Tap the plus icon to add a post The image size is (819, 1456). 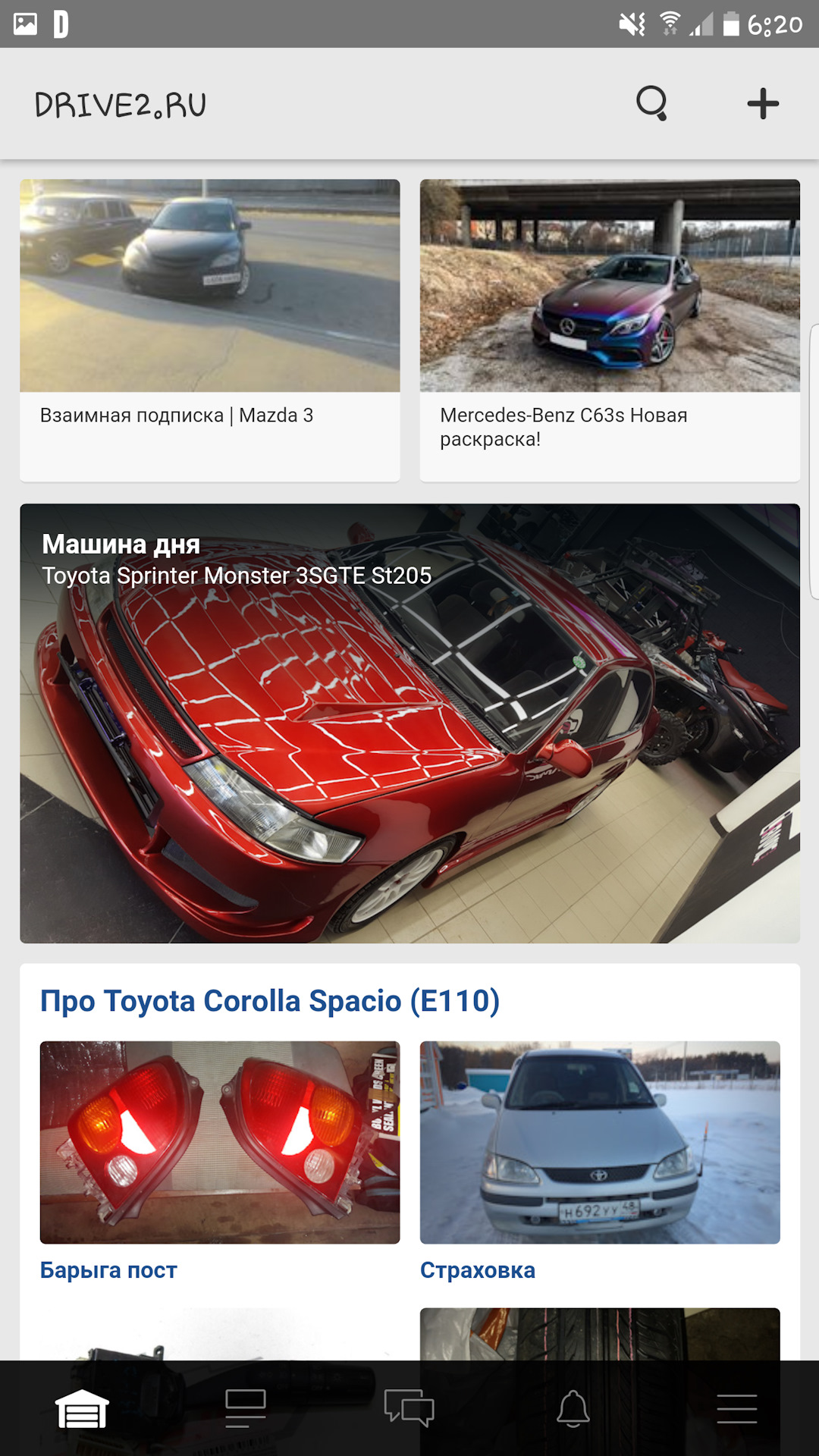pos(763,104)
